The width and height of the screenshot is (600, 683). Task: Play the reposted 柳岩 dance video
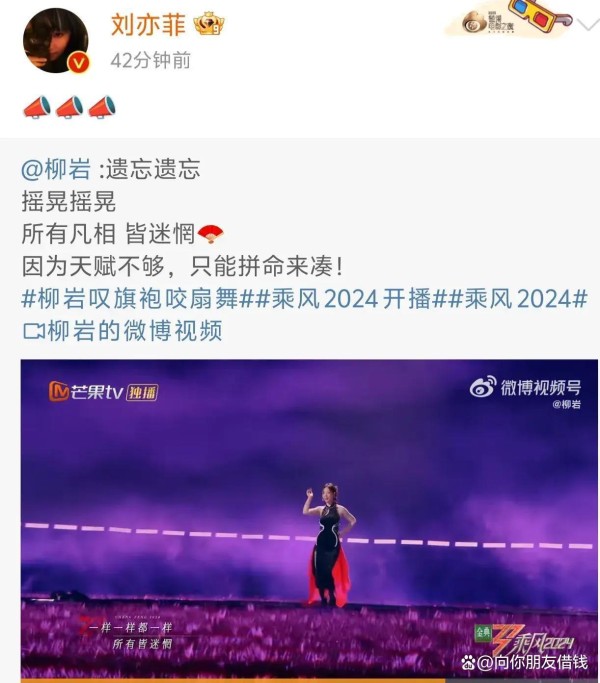click(x=309, y=518)
